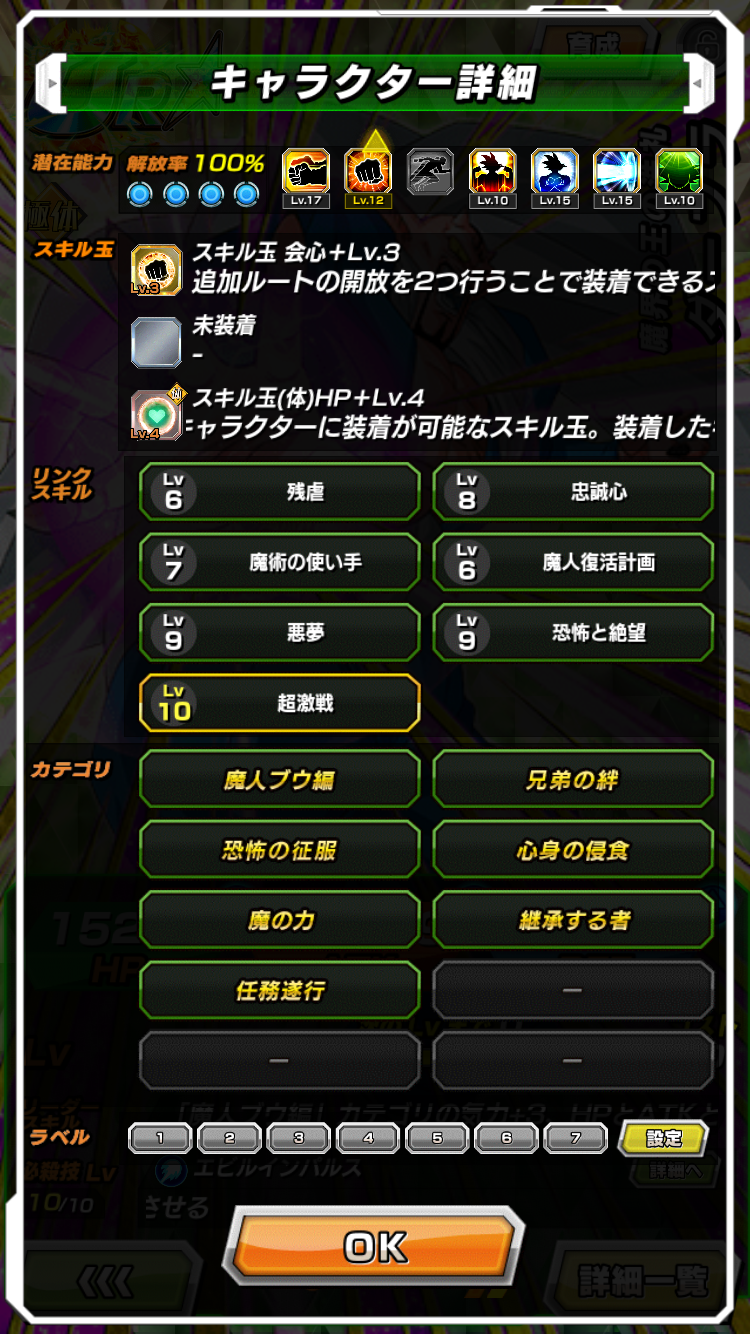Open the 超激戦 Lv10 link skill
This screenshot has width=750, height=1334.
click(279, 703)
